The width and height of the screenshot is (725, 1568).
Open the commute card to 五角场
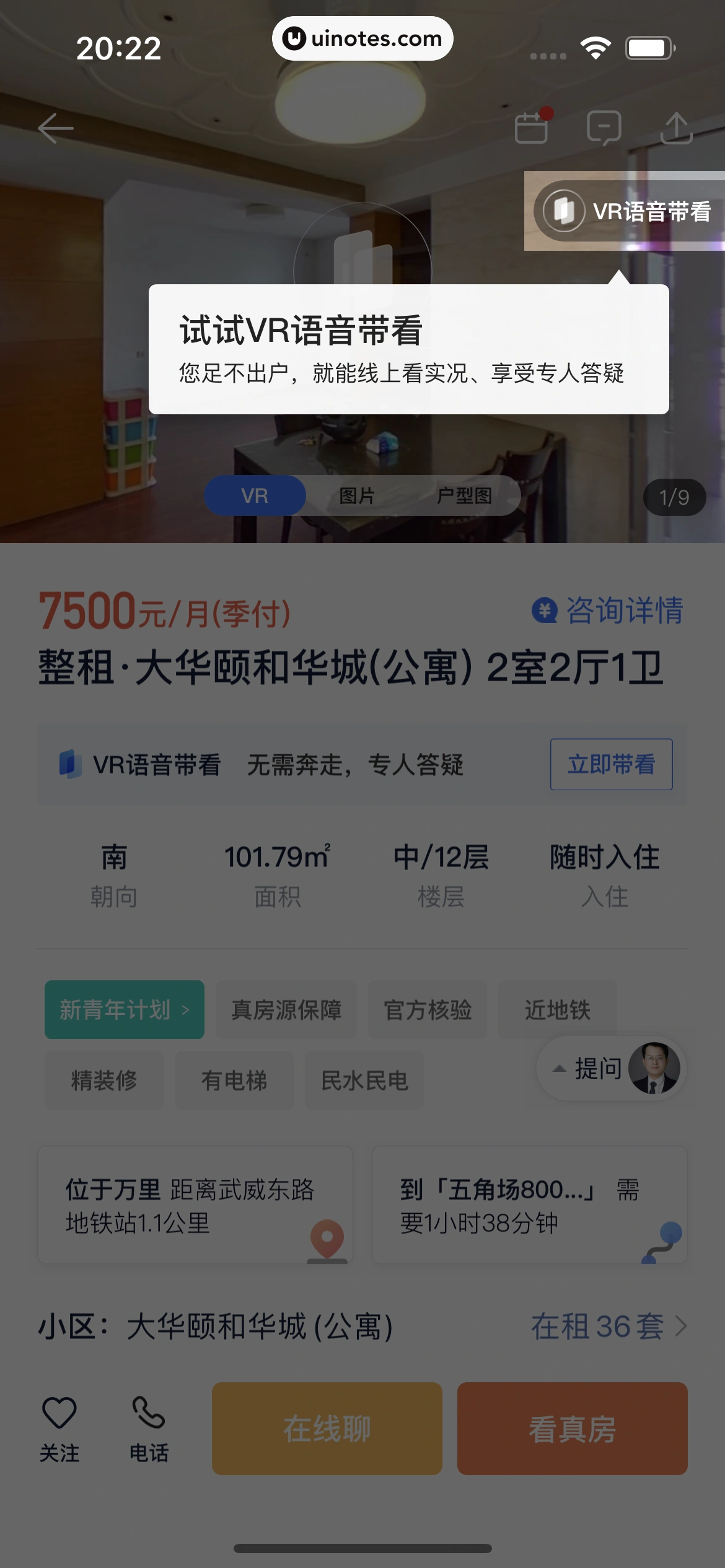click(529, 1204)
